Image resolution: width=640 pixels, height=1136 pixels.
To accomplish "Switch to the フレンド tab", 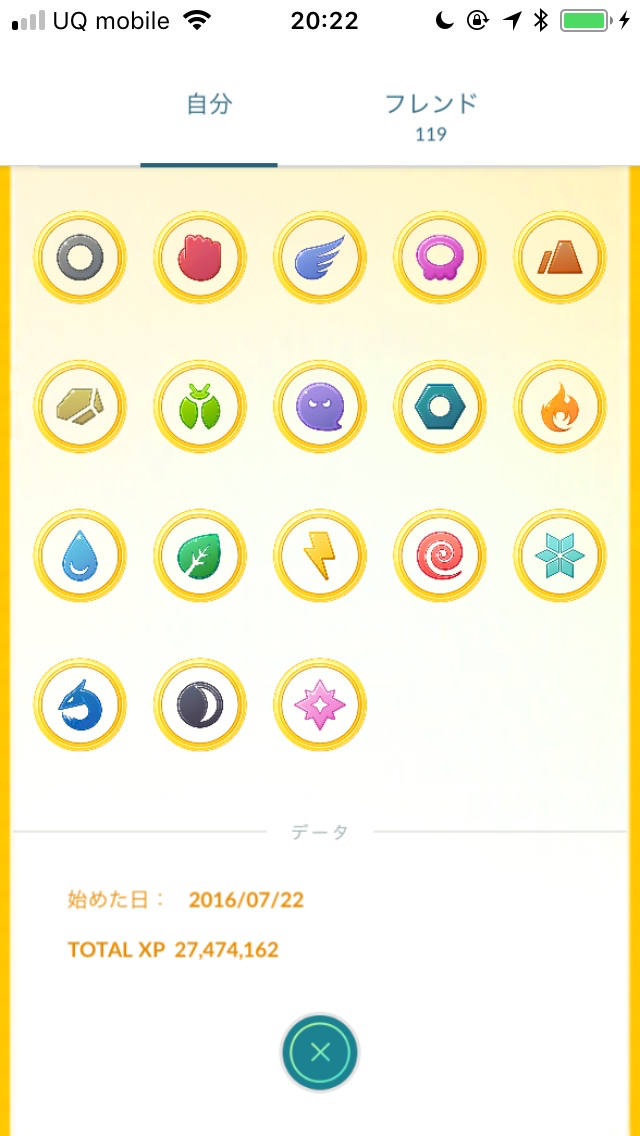I will pyautogui.click(x=431, y=114).
